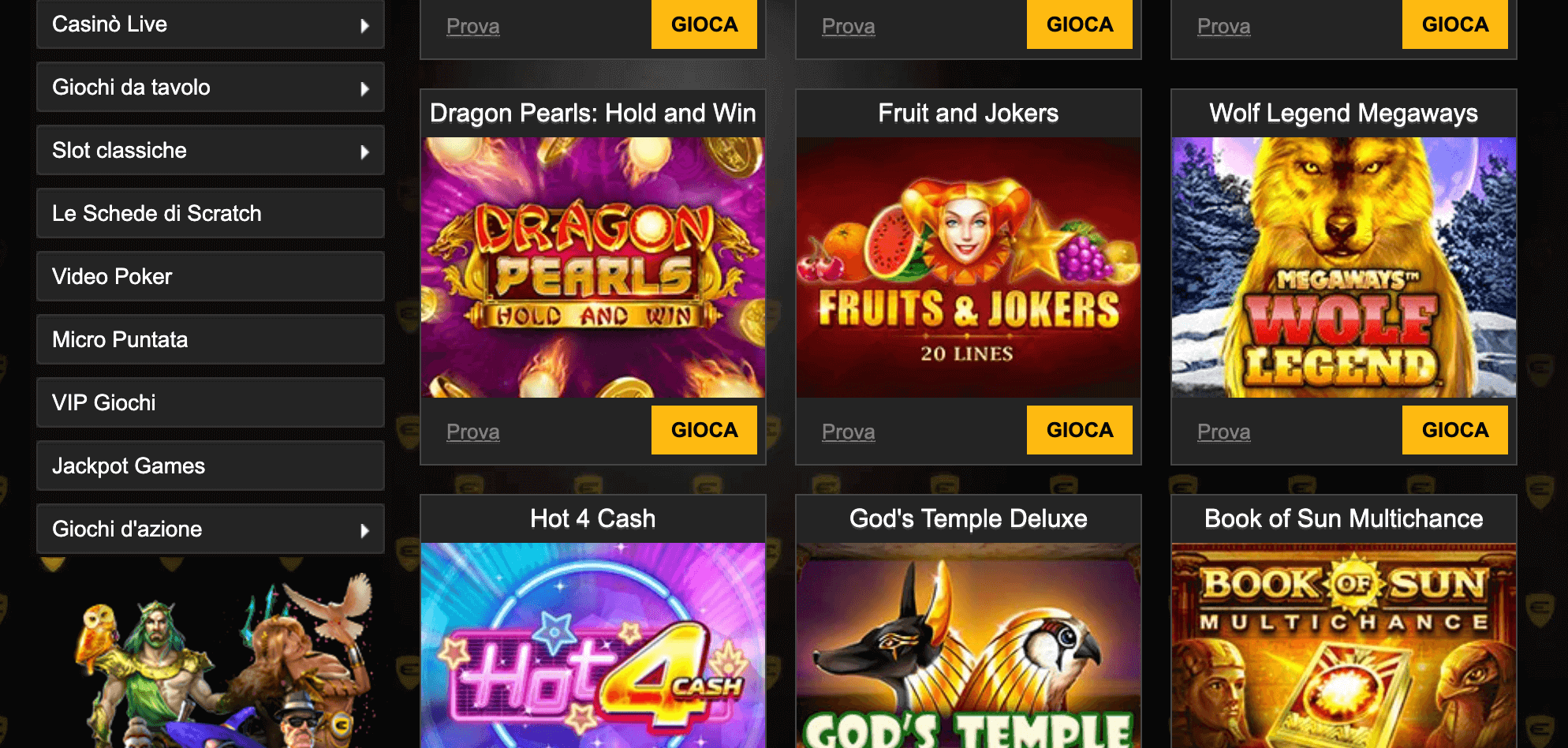Image resolution: width=1568 pixels, height=748 pixels.
Task: Play Fruit and Jokers with GIOCA
Action: tap(1079, 430)
